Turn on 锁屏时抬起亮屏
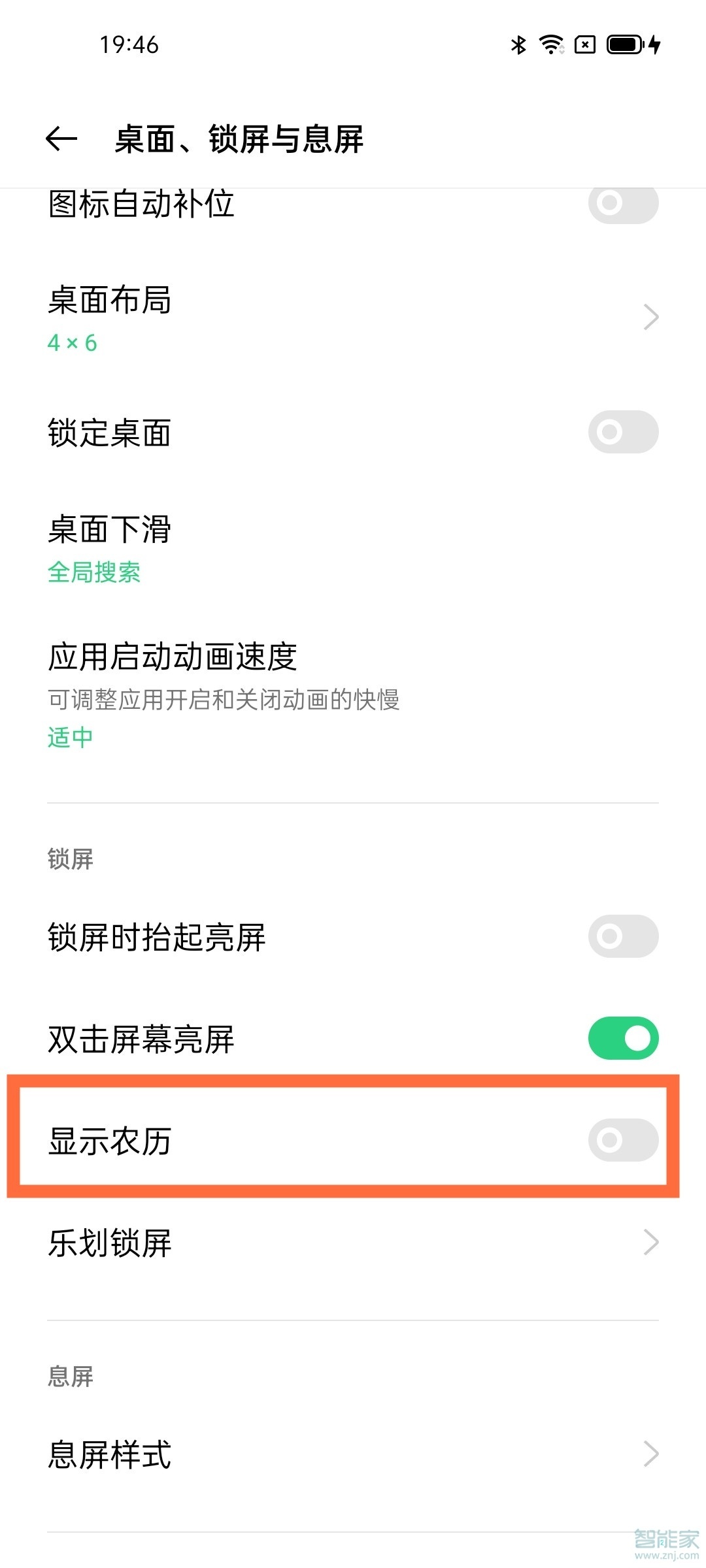The height and width of the screenshot is (1568, 706). (624, 937)
